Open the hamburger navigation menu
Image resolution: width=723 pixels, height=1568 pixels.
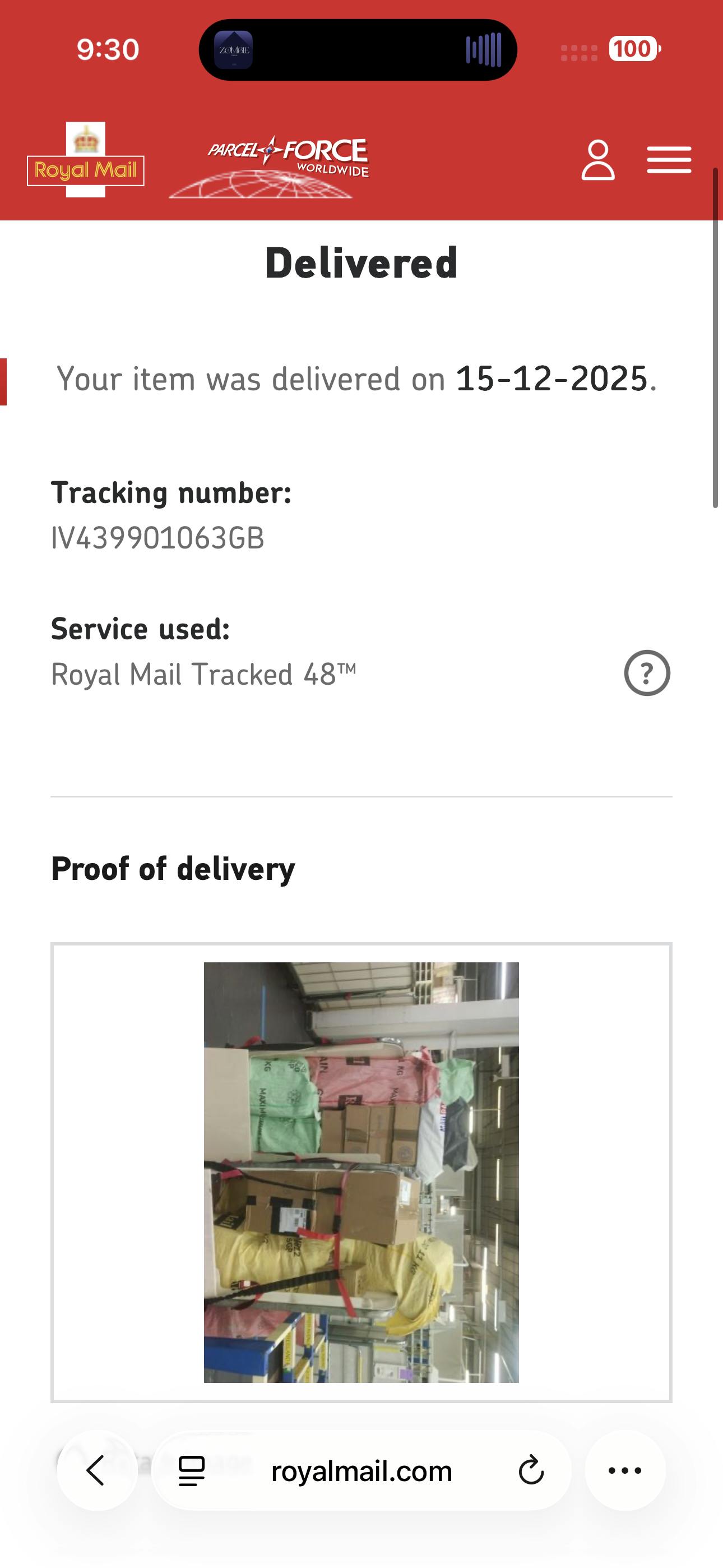coord(669,160)
